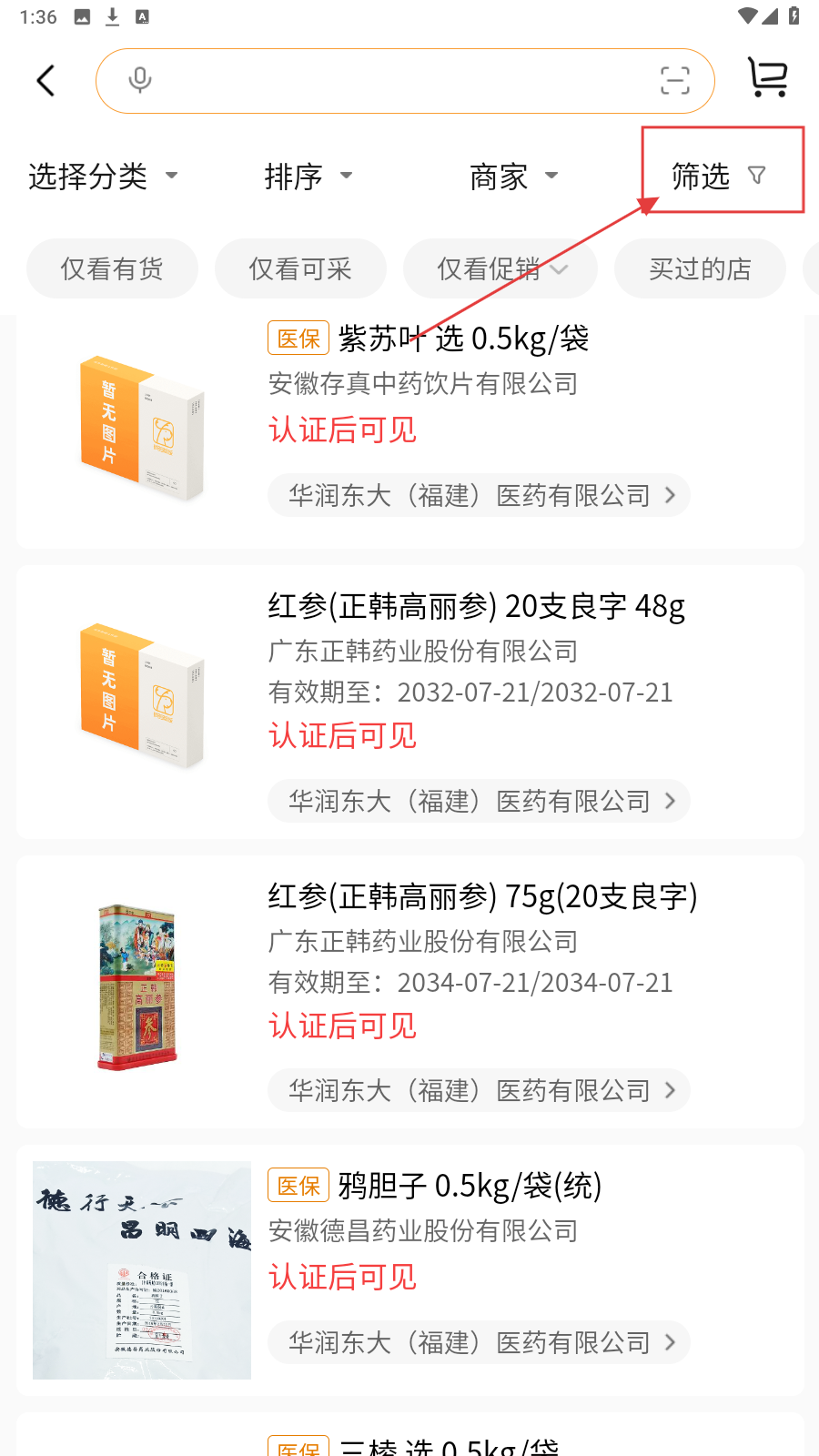
Task: Open the scan icon in search bar
Action: (674, 81)
